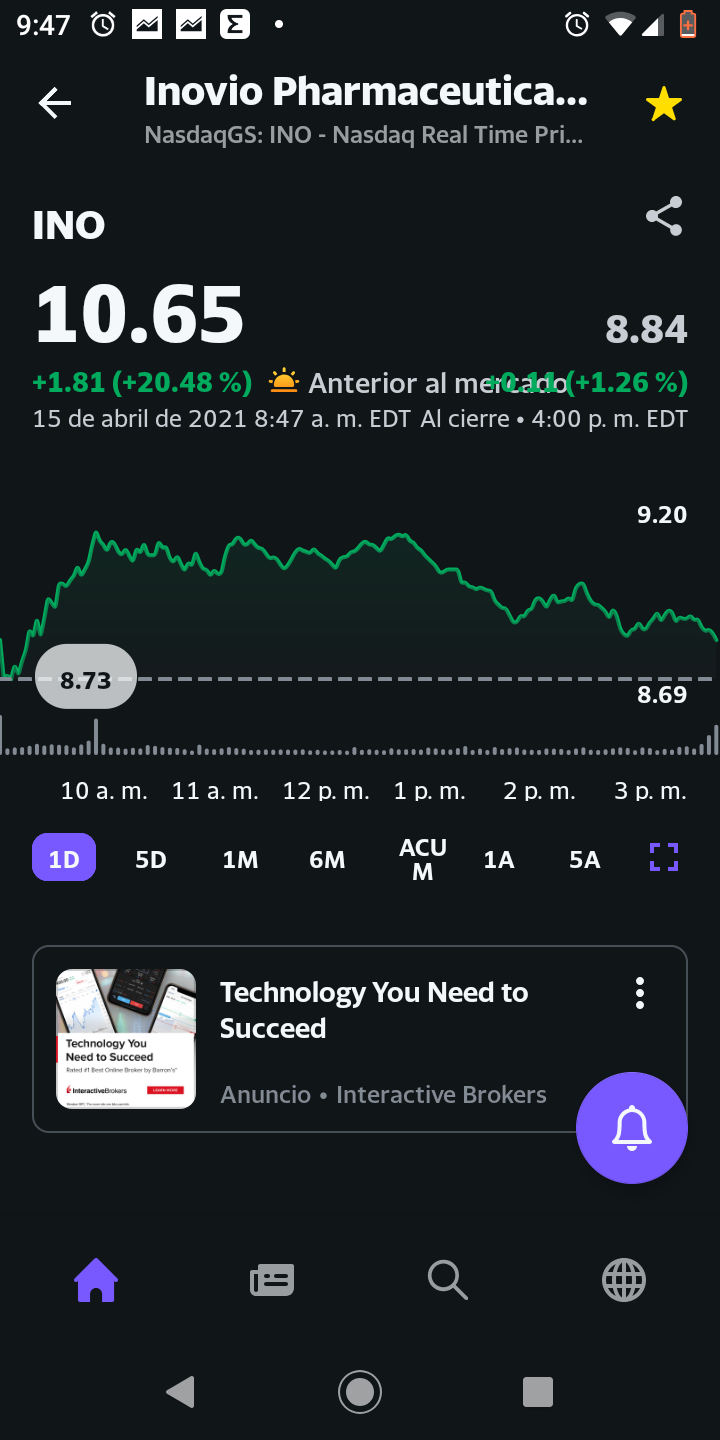This screenshot has width=720, height=1440.
Task: Switch chart to 5A range
Action: tap(584, 859)
